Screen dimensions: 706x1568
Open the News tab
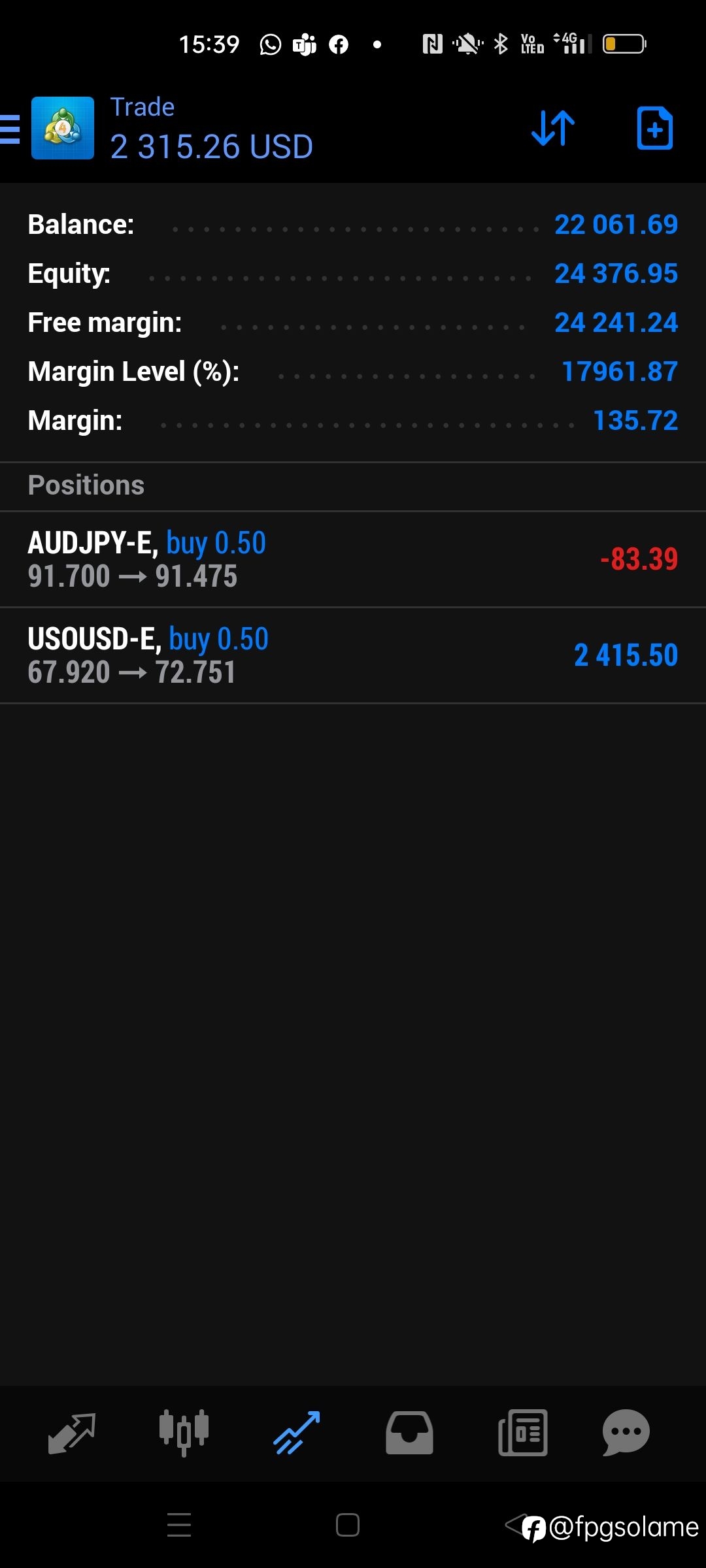(522, 1433)
